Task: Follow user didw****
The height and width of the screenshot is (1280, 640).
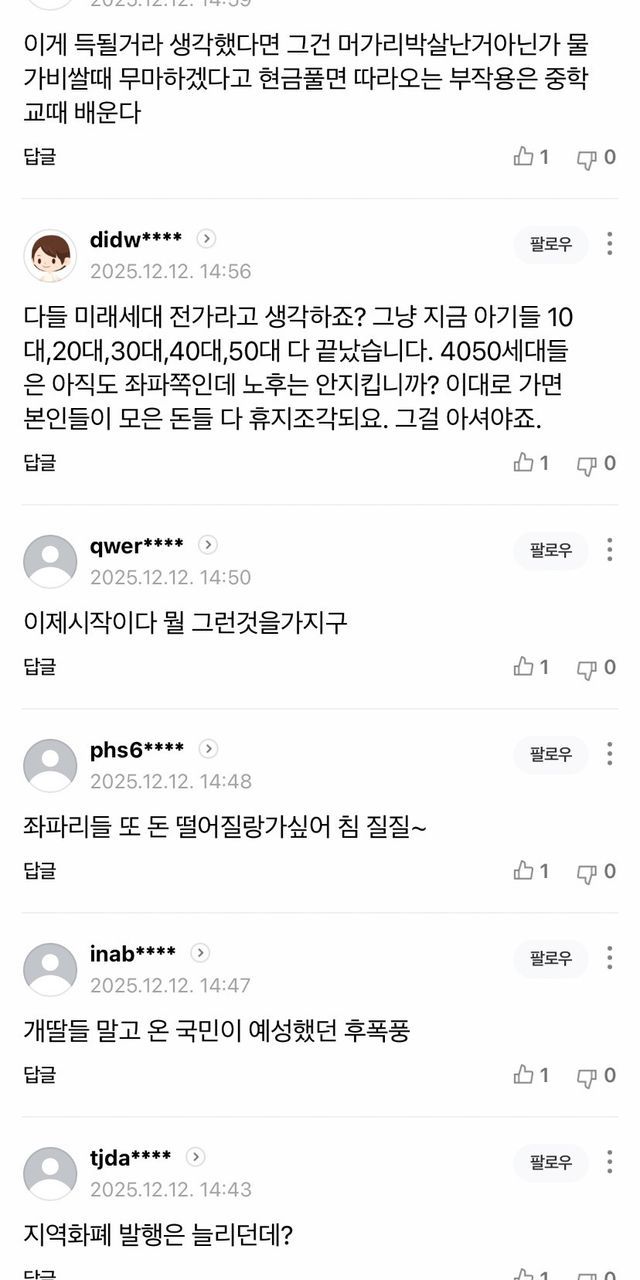Action: (551, 244)
